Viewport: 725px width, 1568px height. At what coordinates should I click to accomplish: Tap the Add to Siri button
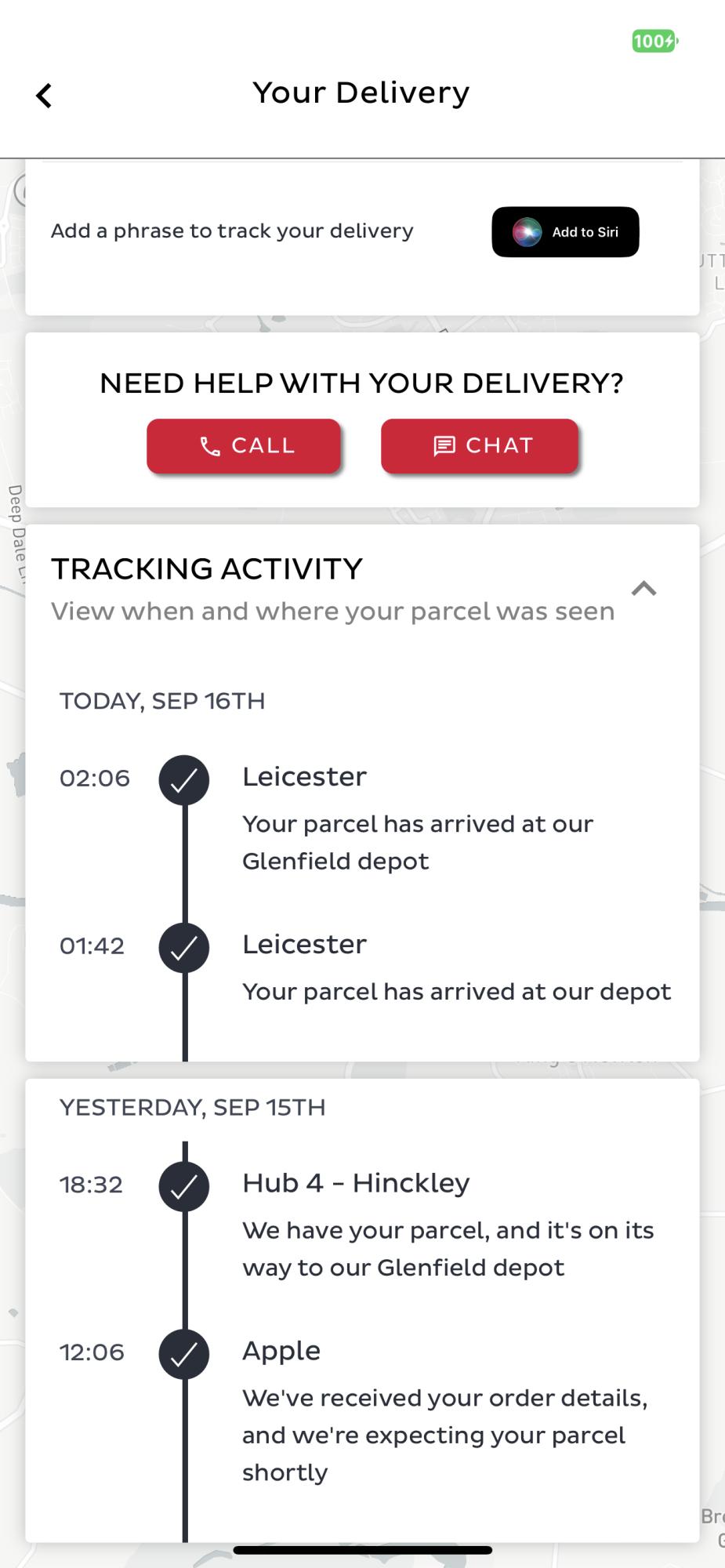[565, 232]
